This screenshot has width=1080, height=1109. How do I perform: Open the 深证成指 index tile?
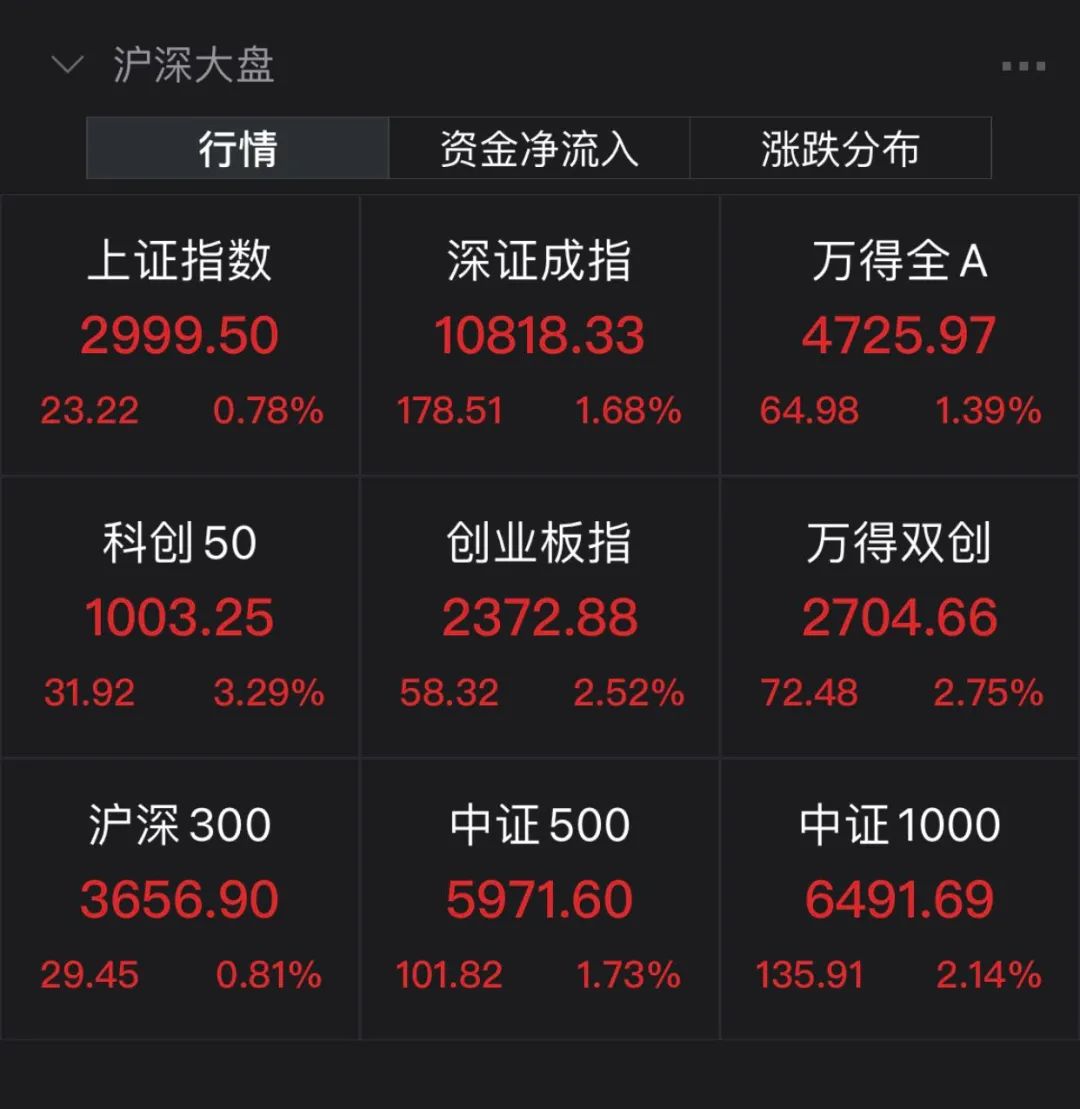click(539, 335)
